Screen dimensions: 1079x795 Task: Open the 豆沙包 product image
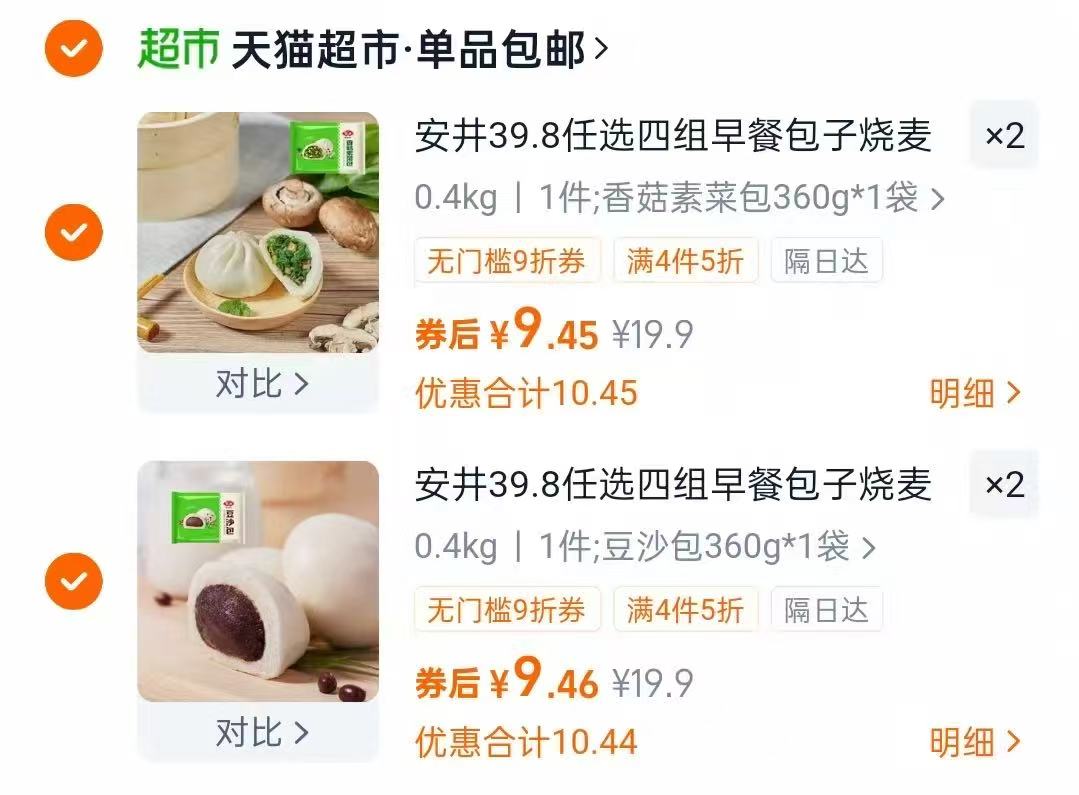[258, 581]
